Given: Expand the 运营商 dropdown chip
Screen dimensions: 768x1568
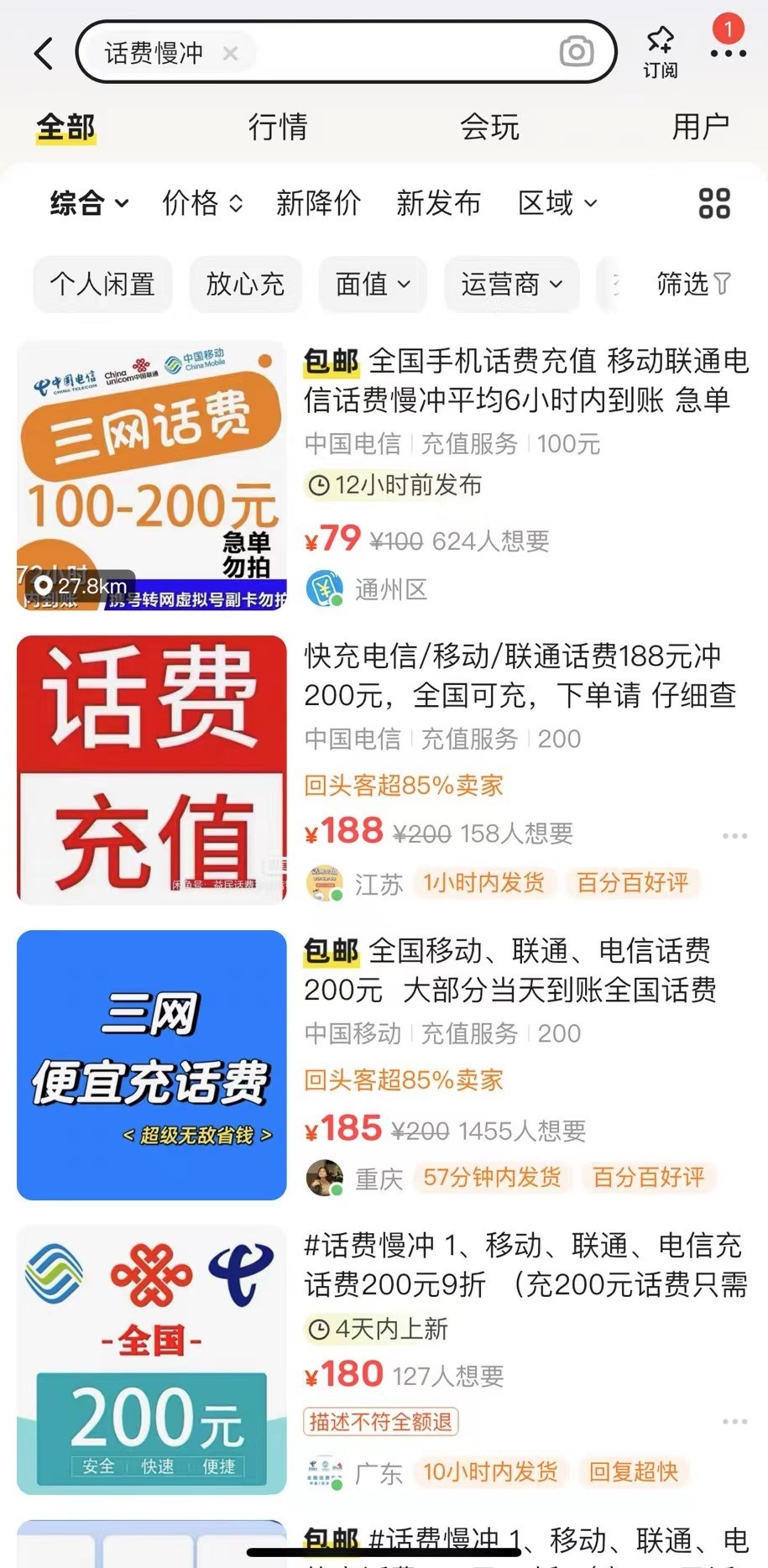Looking at the screenshot, I should click(511, 284).
